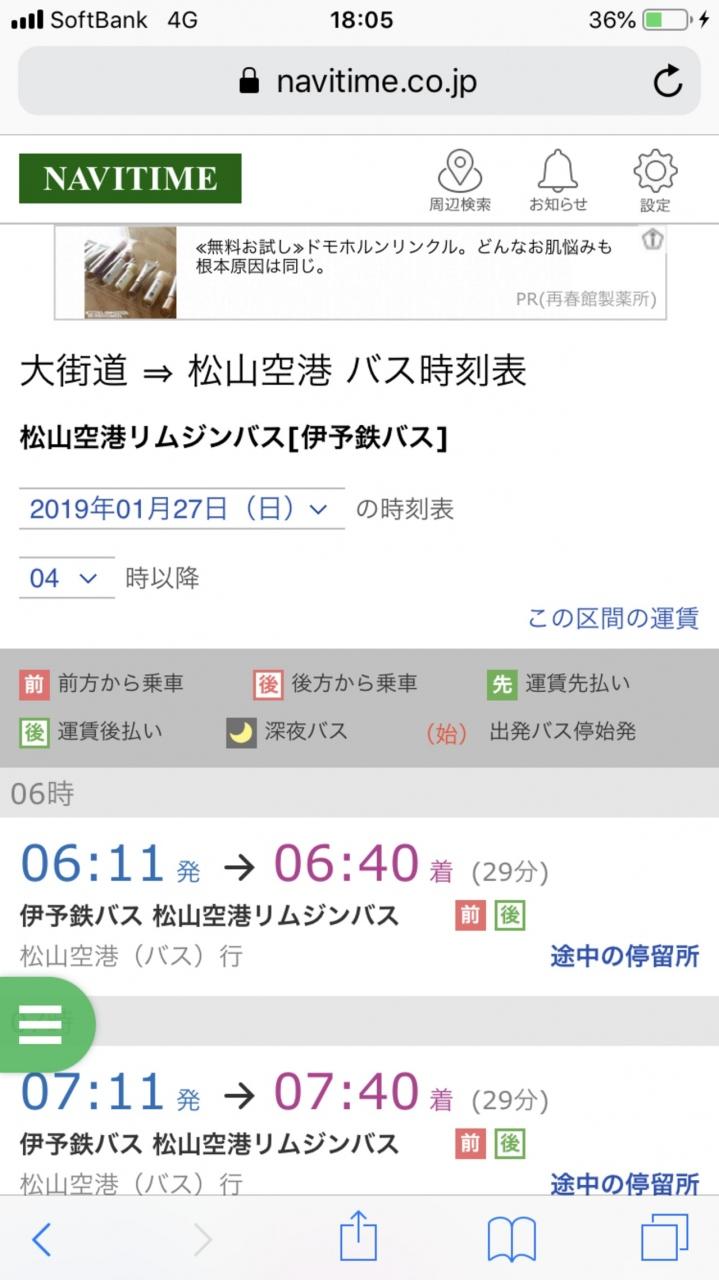Open the ドモホルンリンクル ad banner
The height and width of the screenshot is (1280, 719).
point(360,272)
